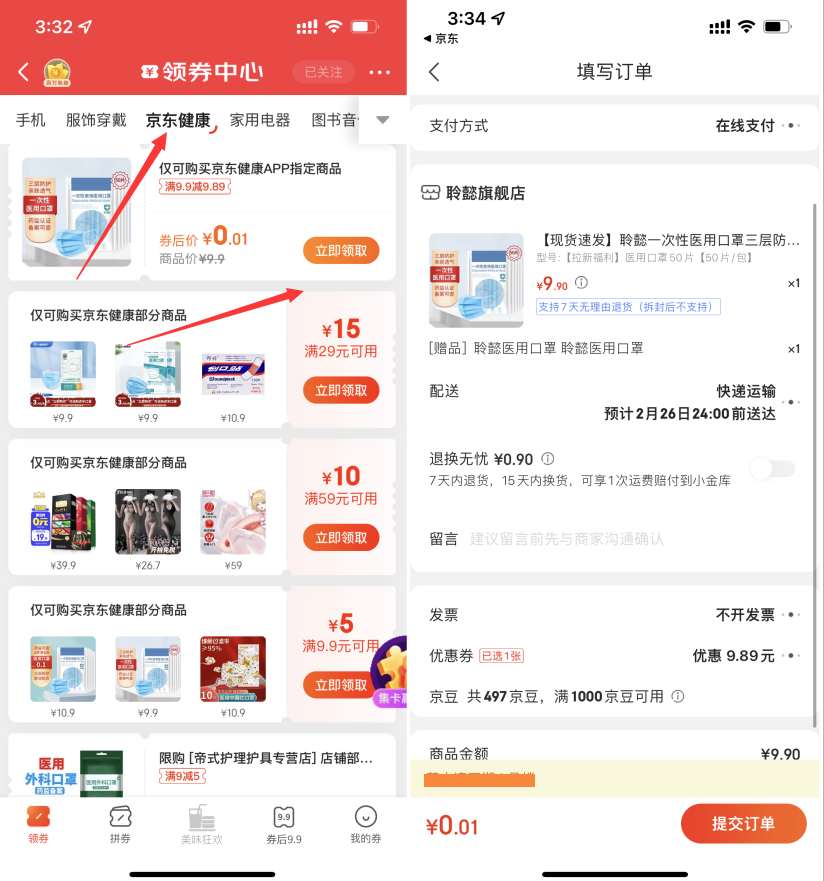Go to the 我的券 tab

click(x=366, y=825)
